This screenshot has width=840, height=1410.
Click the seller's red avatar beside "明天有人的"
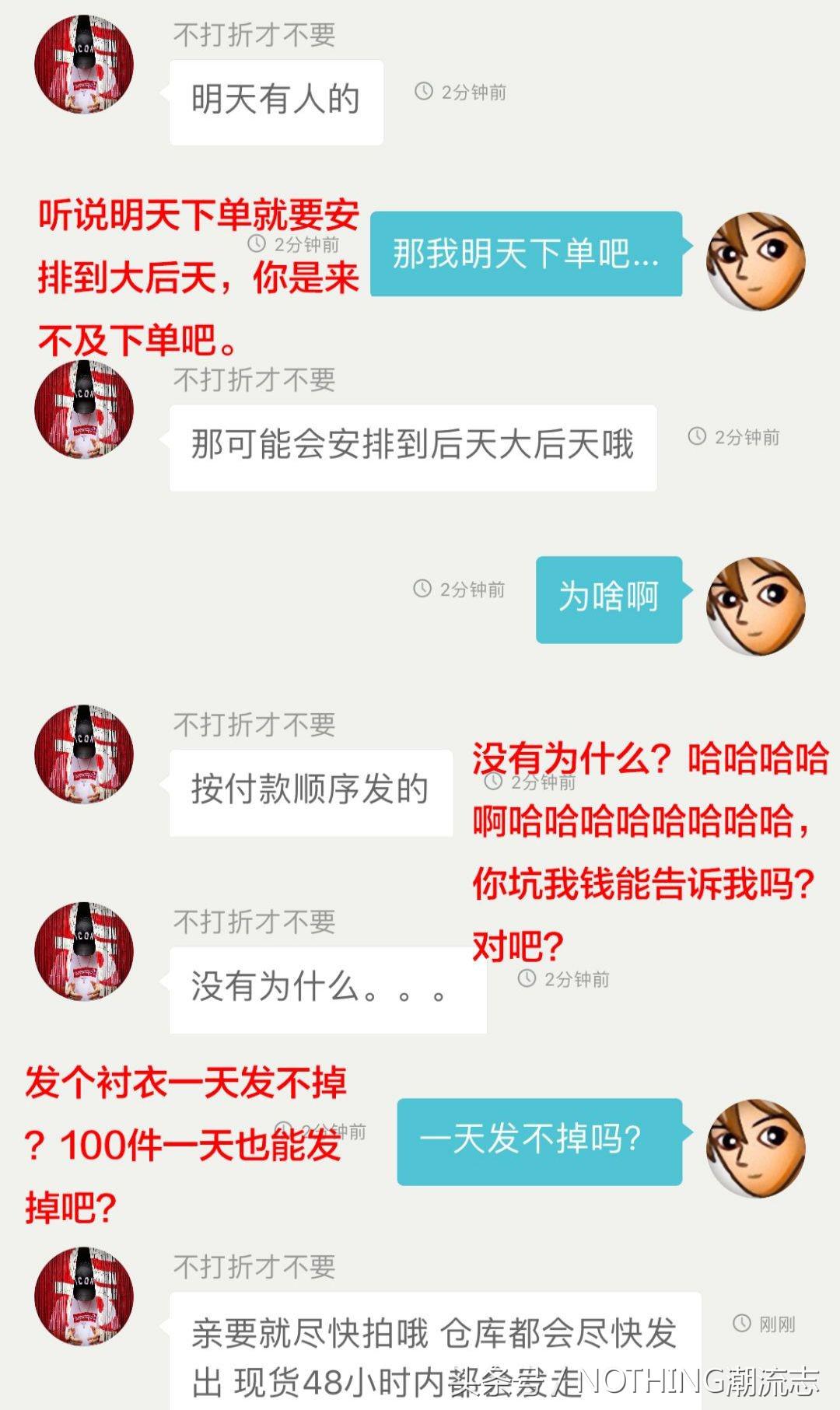click(84, 65)
